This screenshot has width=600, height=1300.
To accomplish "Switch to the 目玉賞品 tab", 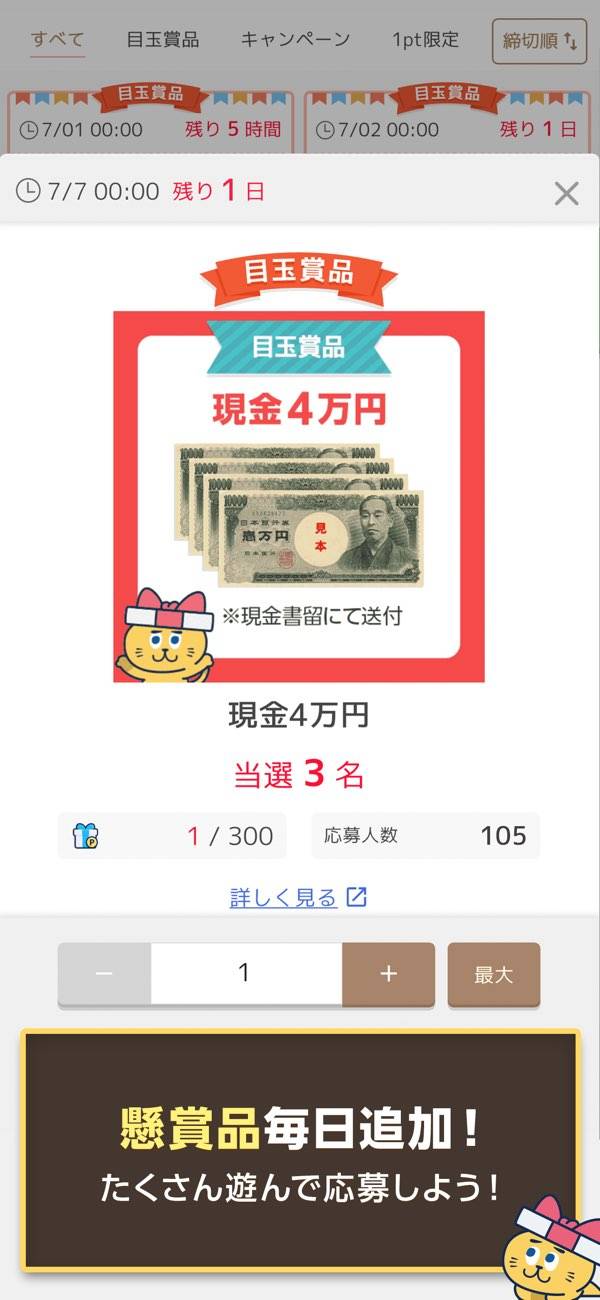I will 162,40.
